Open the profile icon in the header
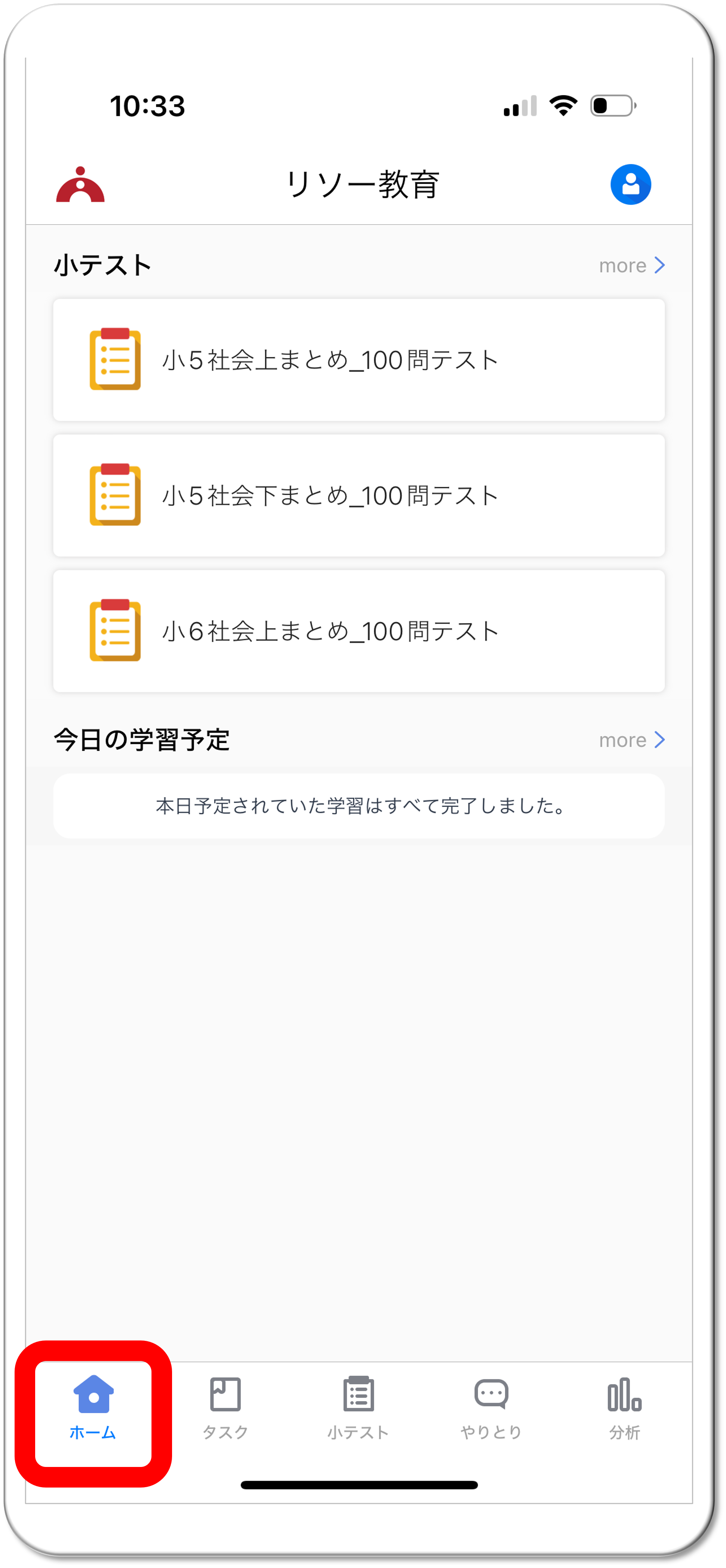Screen dimensions: 726x1568 coord(631,184)
